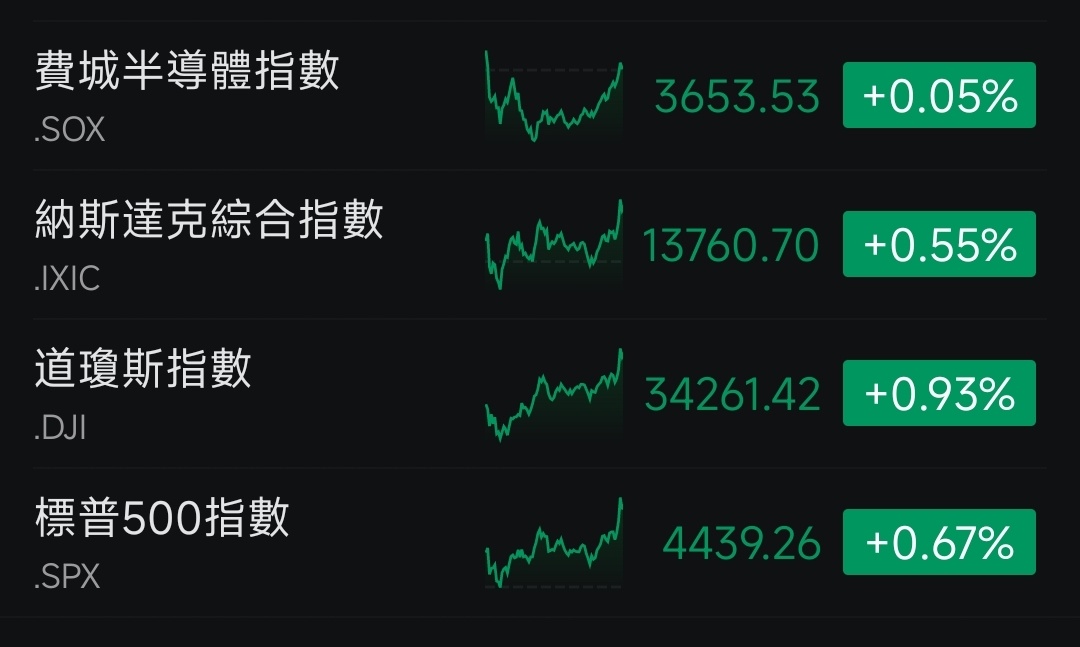Tap the +0.67% change badge

[x=939, y=542]
